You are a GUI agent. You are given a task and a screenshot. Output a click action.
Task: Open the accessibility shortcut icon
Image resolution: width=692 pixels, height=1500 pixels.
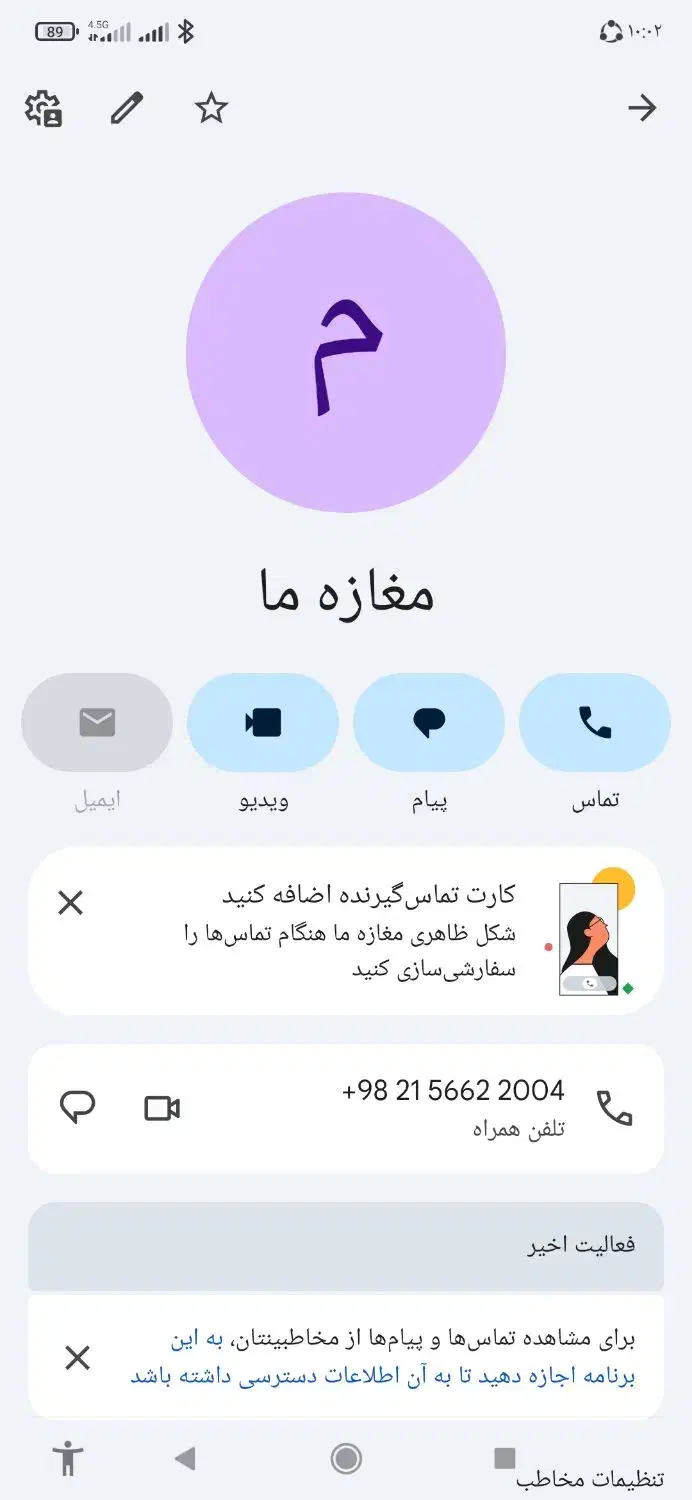click(68, 1459)
